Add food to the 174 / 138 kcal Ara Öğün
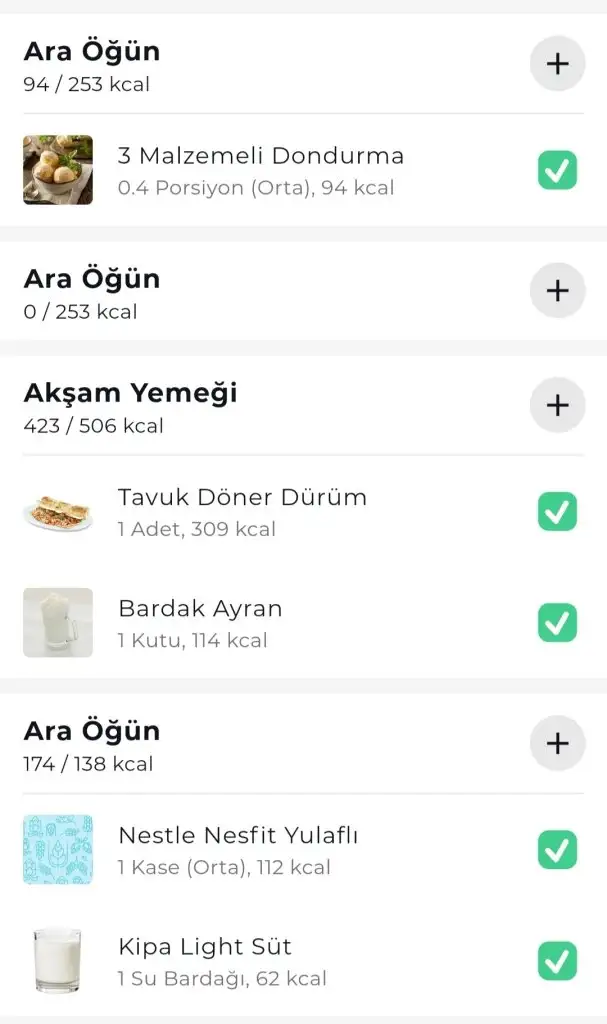 point(557,743)
